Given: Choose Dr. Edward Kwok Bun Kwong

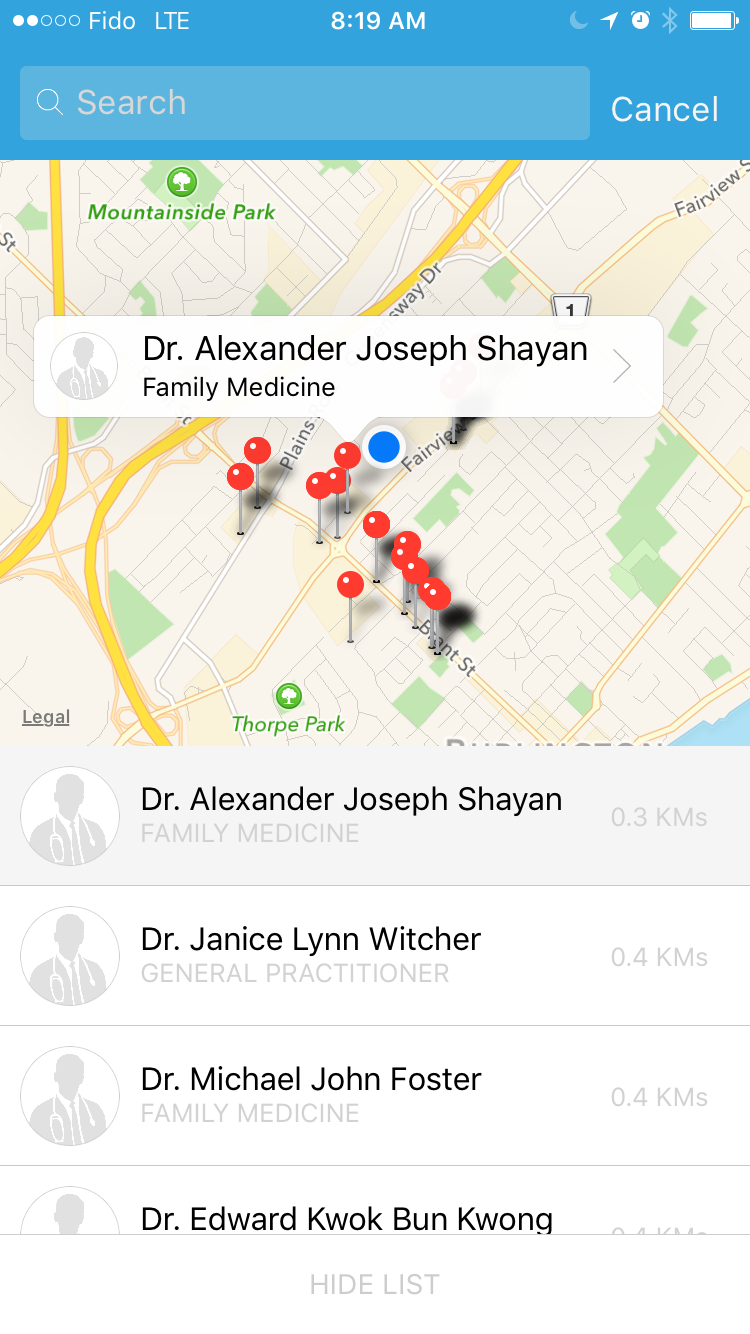Looking at the screenshot, I should coord(375,1200).
